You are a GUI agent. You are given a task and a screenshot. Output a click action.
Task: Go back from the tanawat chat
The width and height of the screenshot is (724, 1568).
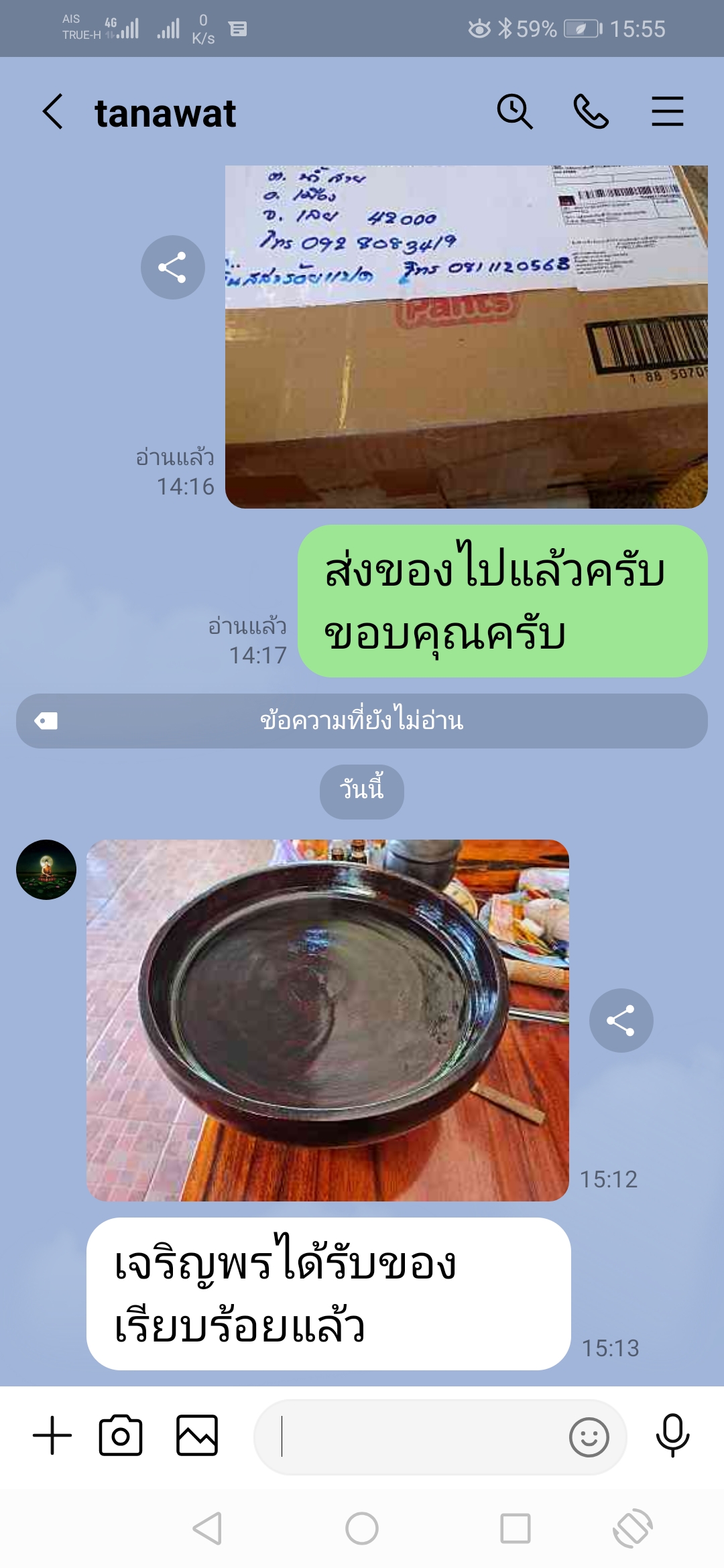52,112
